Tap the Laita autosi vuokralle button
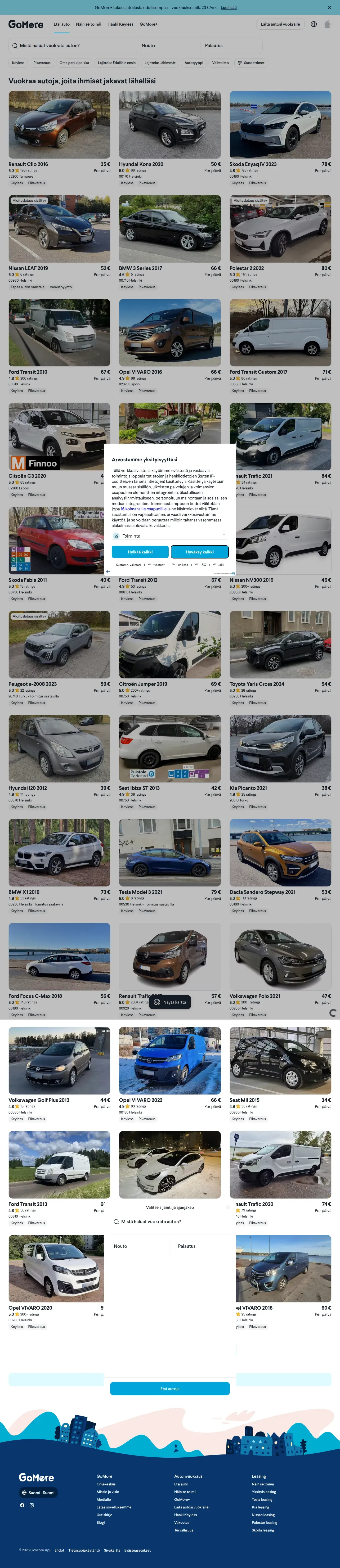340x1568 pixels. click(x=280, y=24)
